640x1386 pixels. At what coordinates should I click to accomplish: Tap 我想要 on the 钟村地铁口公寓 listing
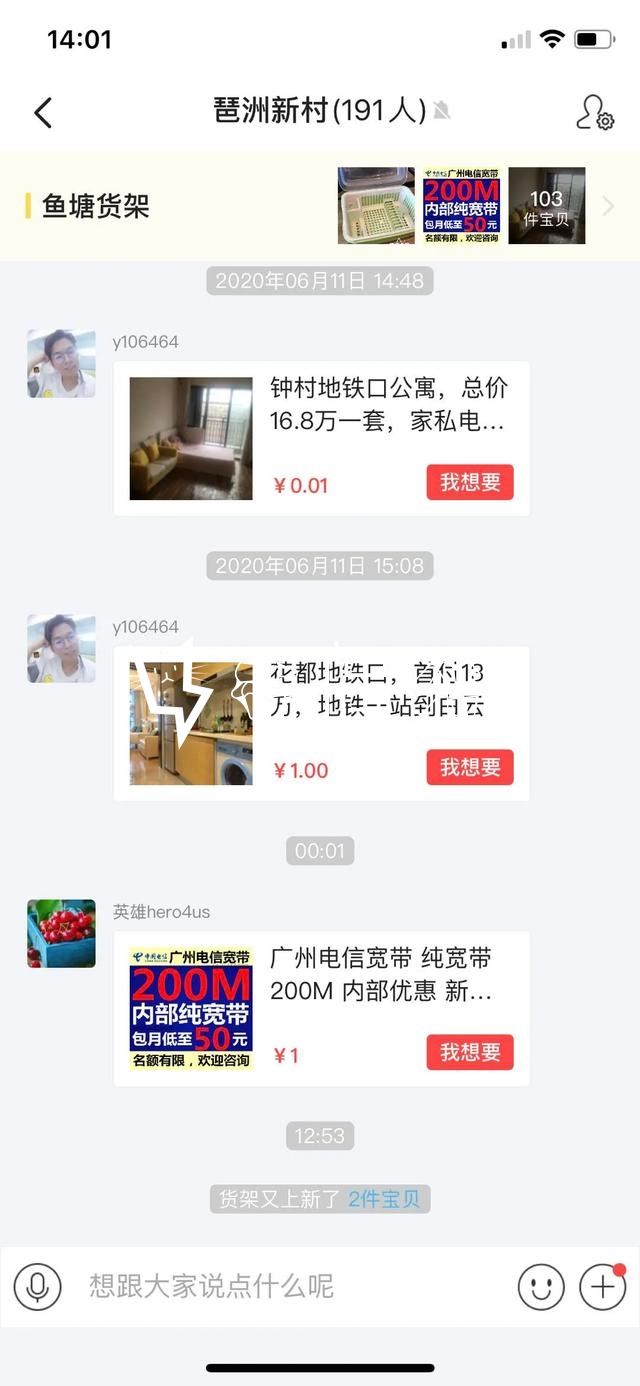coord(470,482)
